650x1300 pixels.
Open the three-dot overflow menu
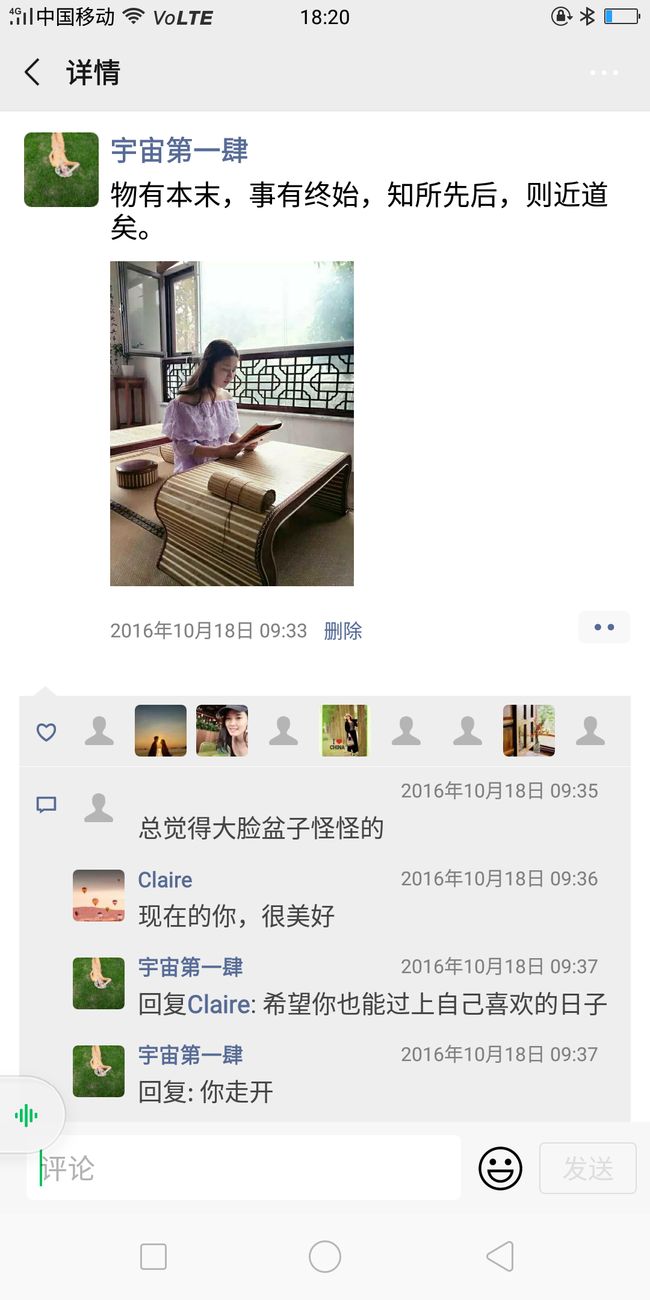pyautogui.click(x=604, y=73)
